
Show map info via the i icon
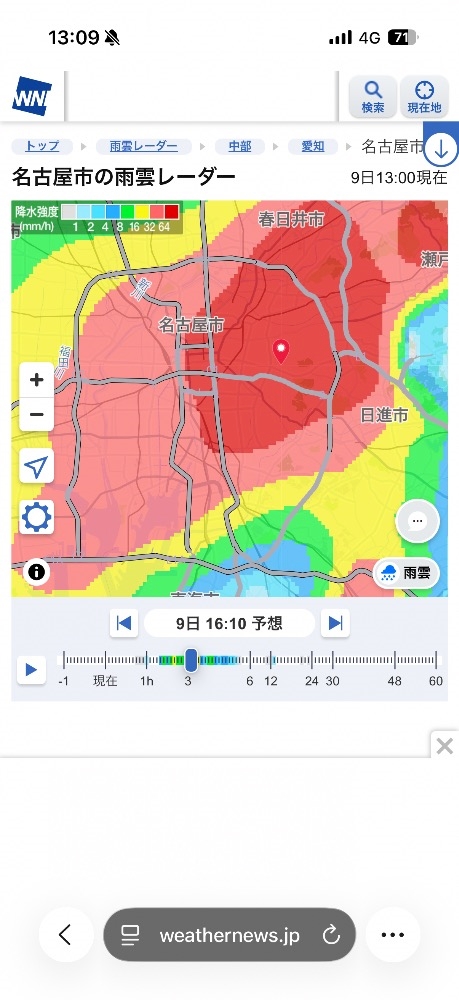click(36, 572)
